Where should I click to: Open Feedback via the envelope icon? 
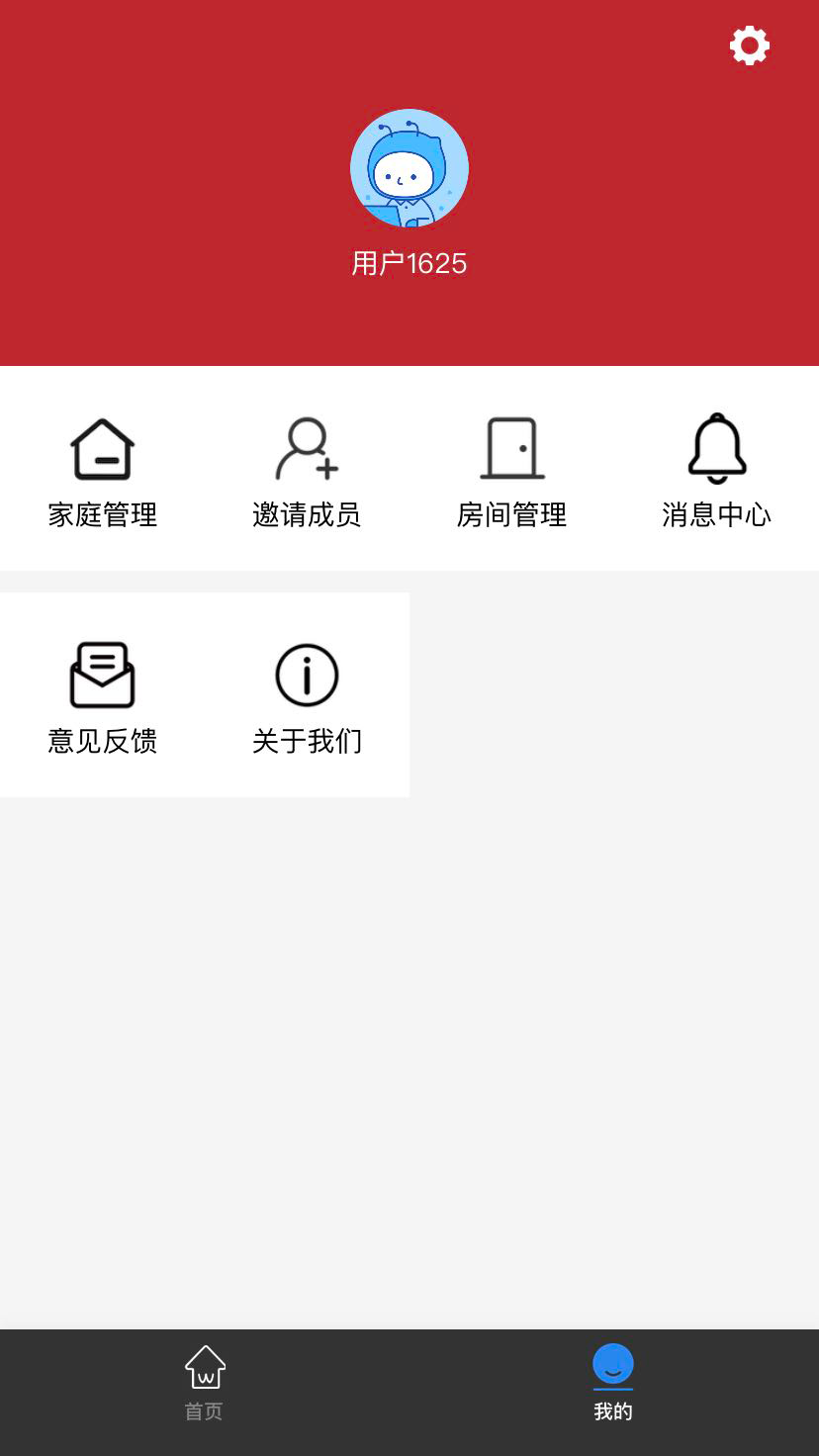(102, 674)
